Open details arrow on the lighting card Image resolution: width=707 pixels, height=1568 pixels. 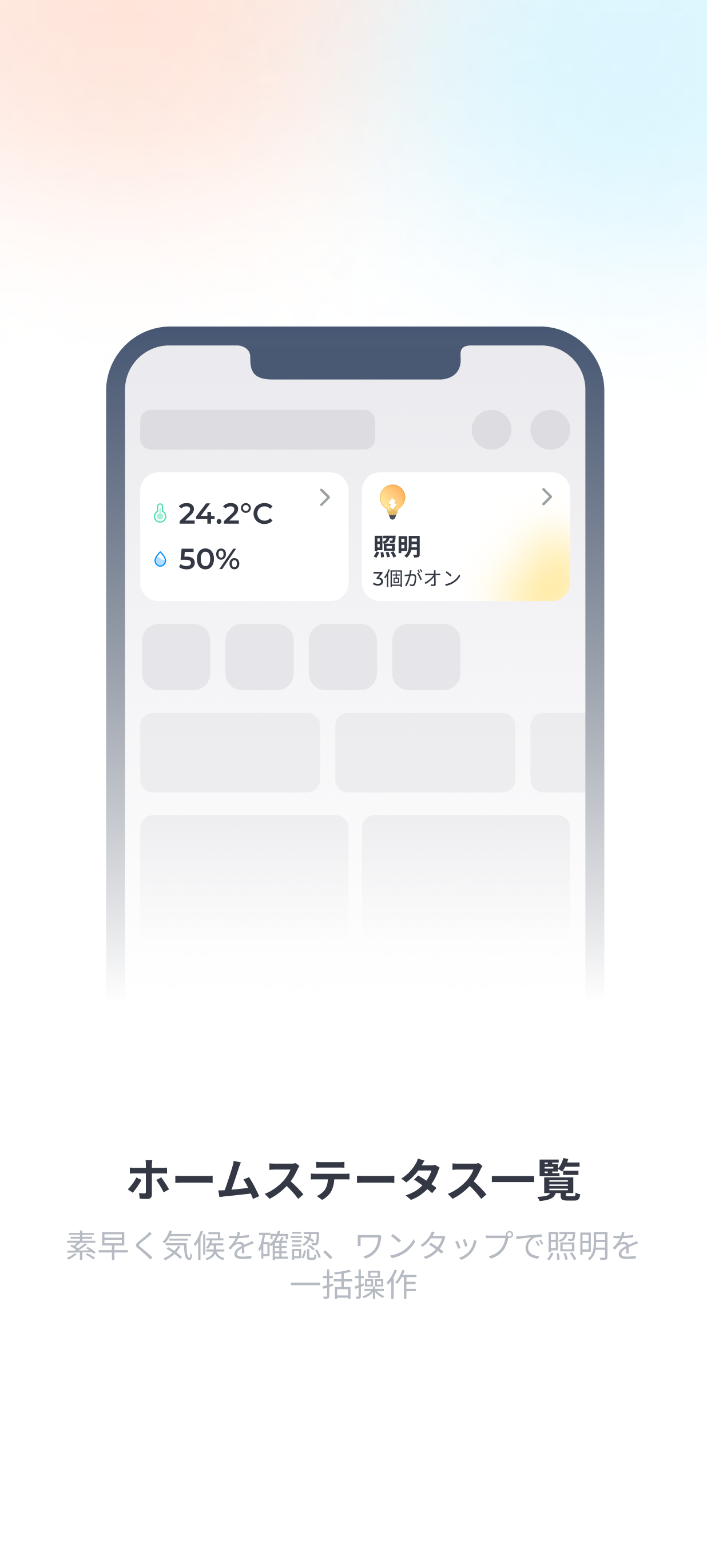point(547,498)
